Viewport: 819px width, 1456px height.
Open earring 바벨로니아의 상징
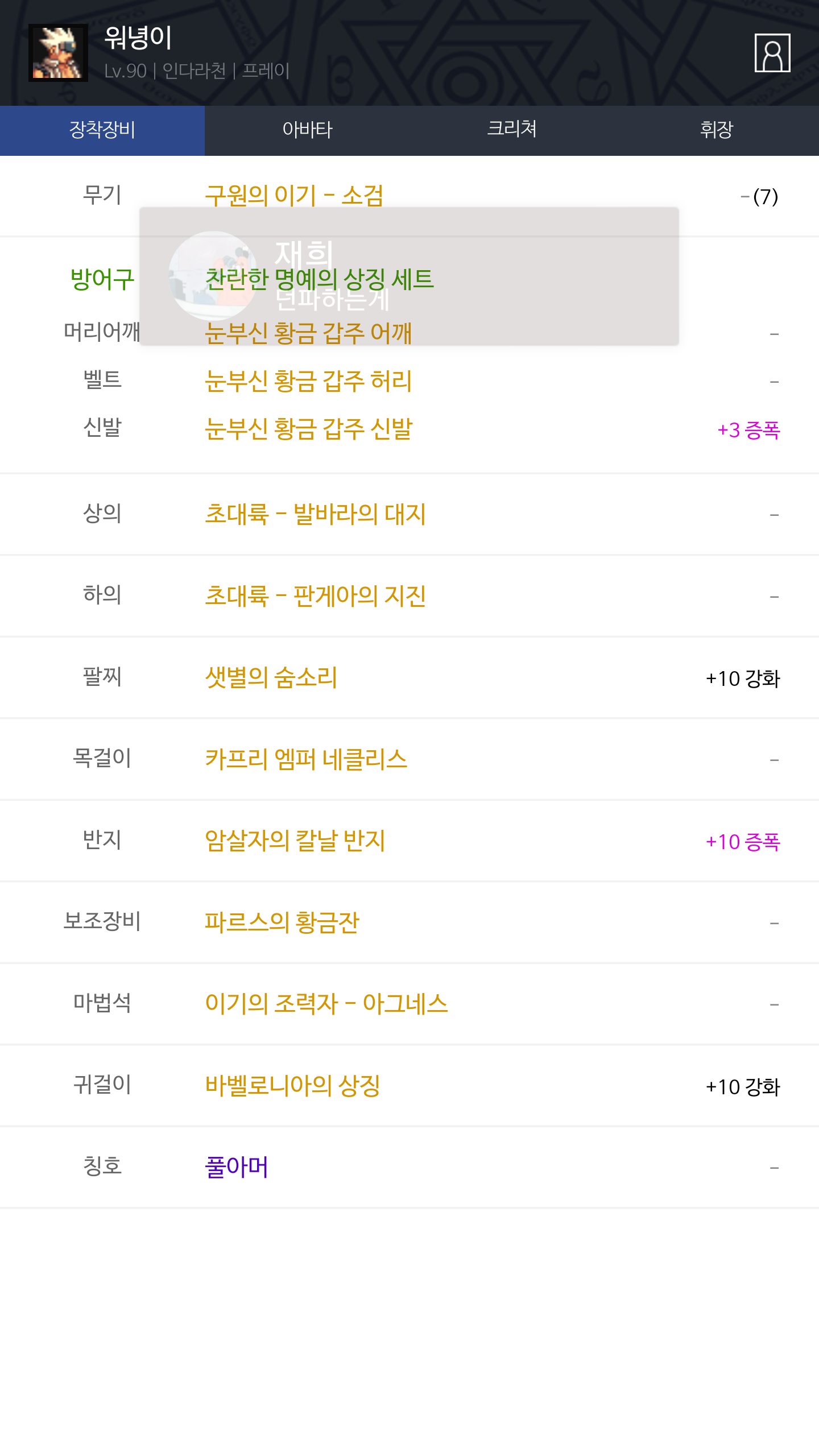pyautogui.click(x=292, y=1086)
